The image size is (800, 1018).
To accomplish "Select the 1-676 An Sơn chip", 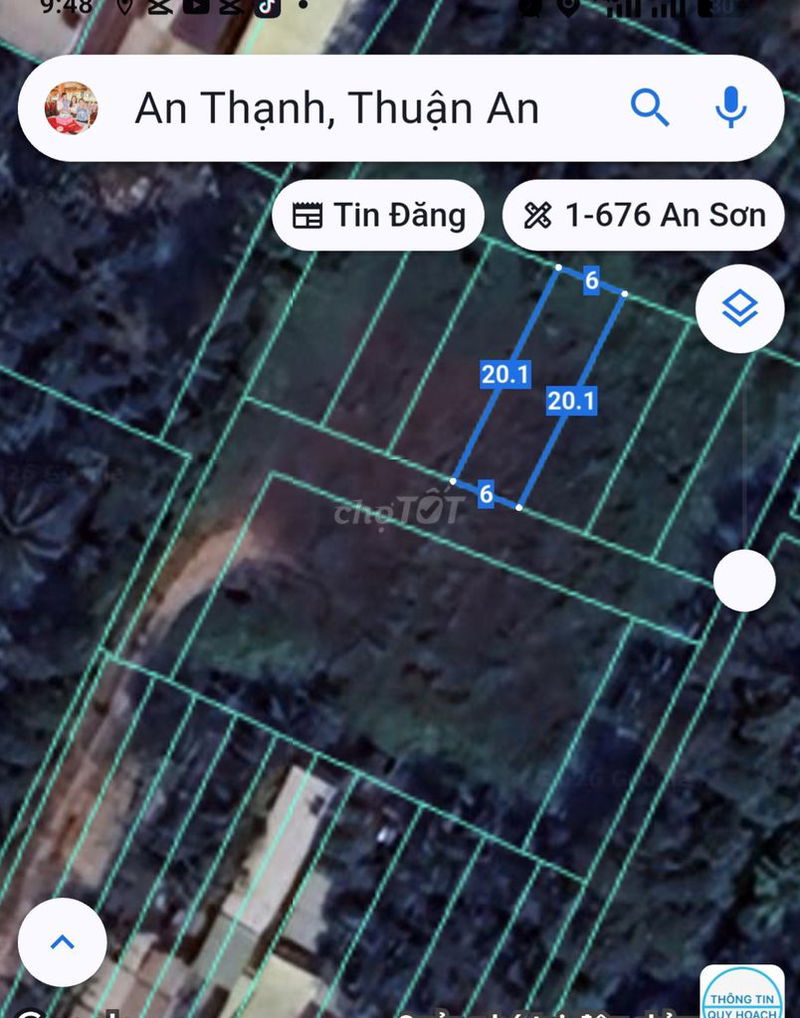I will (643, 215).
